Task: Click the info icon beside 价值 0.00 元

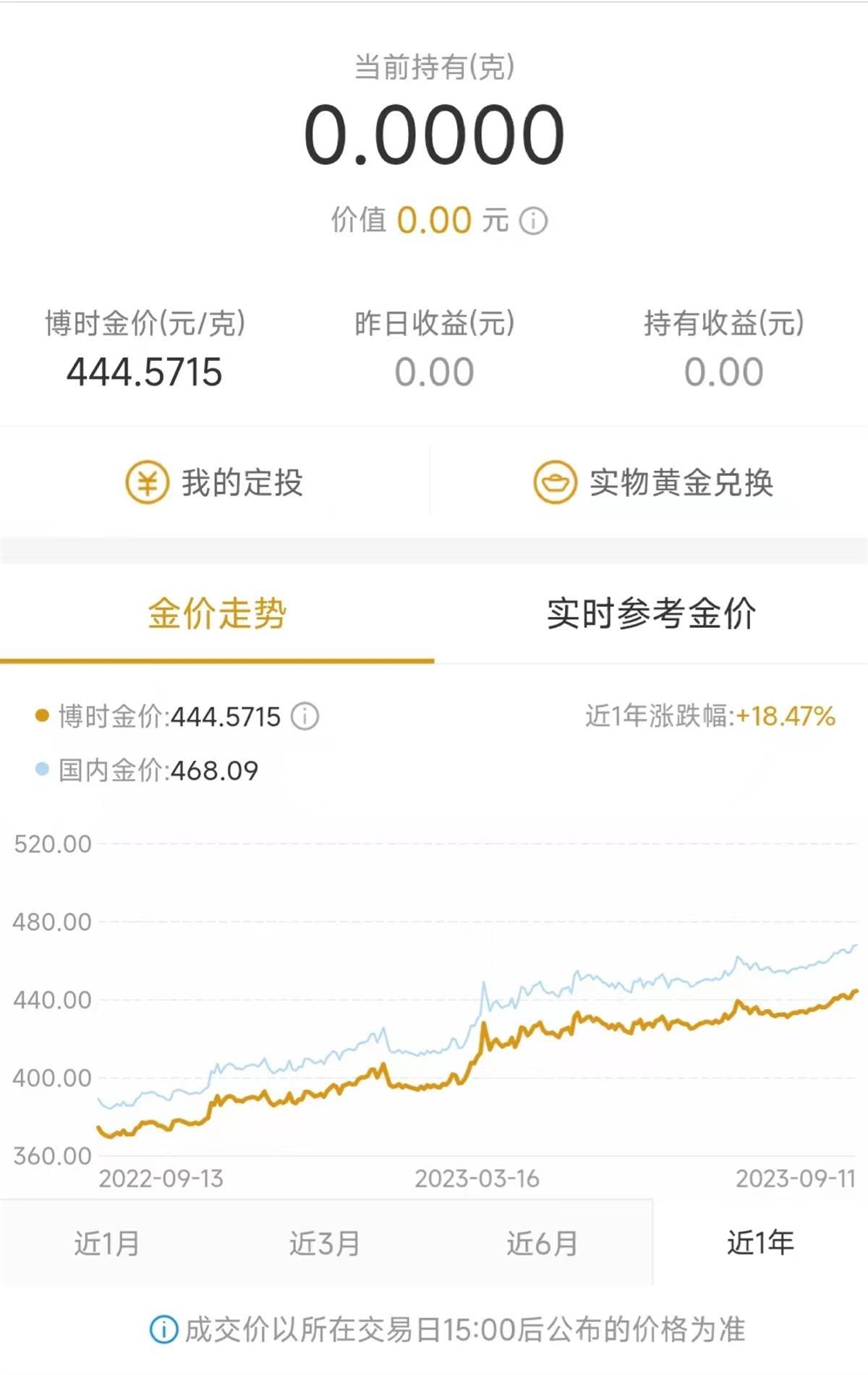Action: [x=535, y=219]
